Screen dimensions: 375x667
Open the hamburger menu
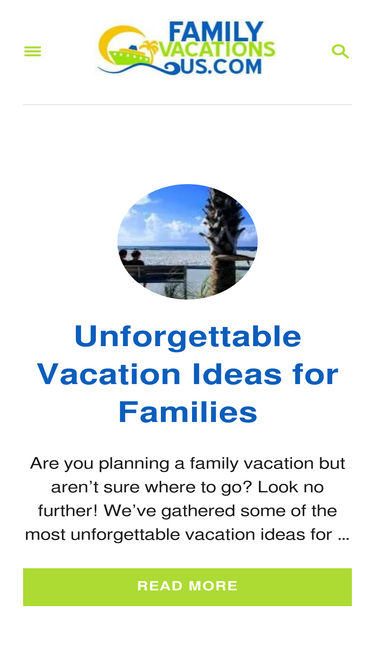[33, 51]
